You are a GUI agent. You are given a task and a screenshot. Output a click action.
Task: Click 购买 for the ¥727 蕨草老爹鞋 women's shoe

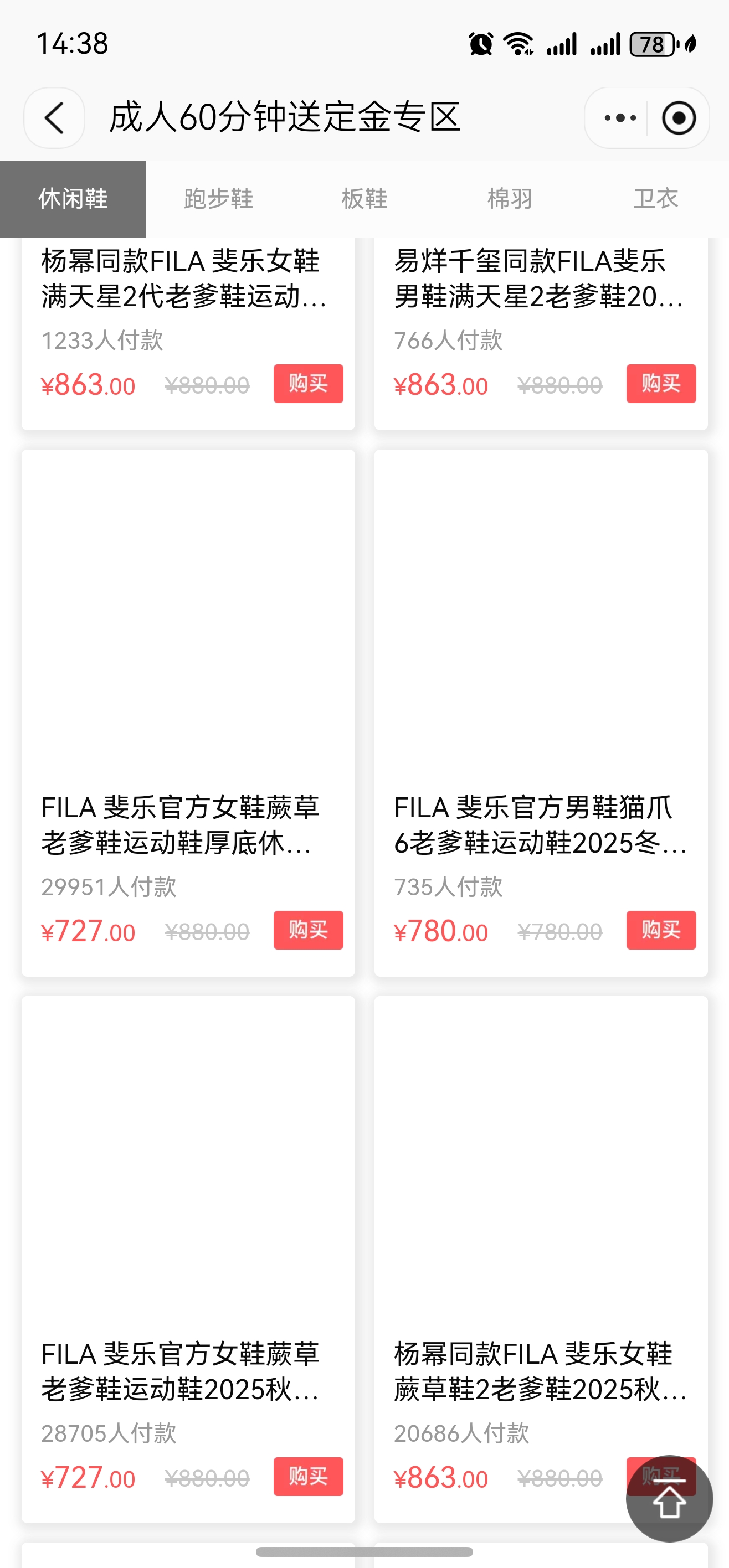coord(307,930)
